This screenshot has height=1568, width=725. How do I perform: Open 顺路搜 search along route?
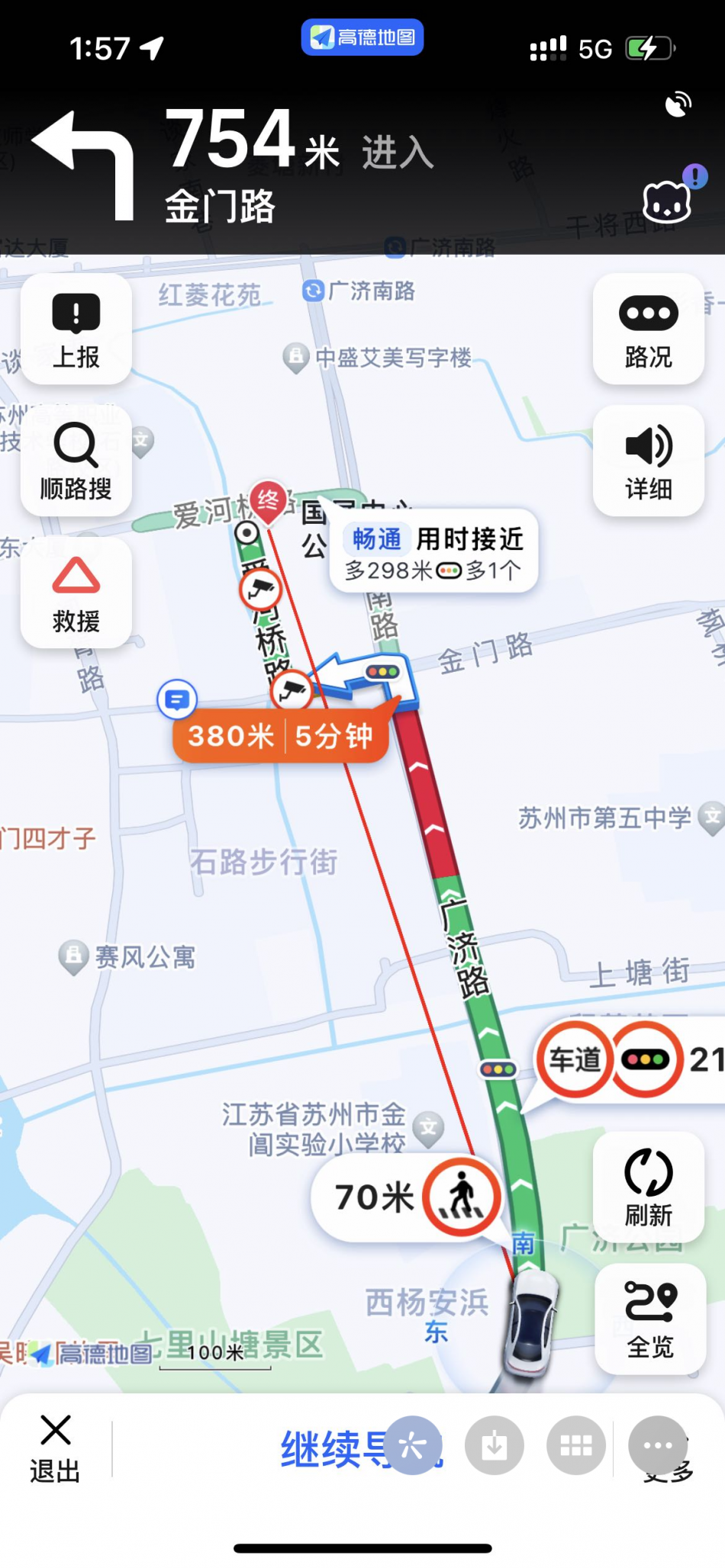(x=76, y=461)
